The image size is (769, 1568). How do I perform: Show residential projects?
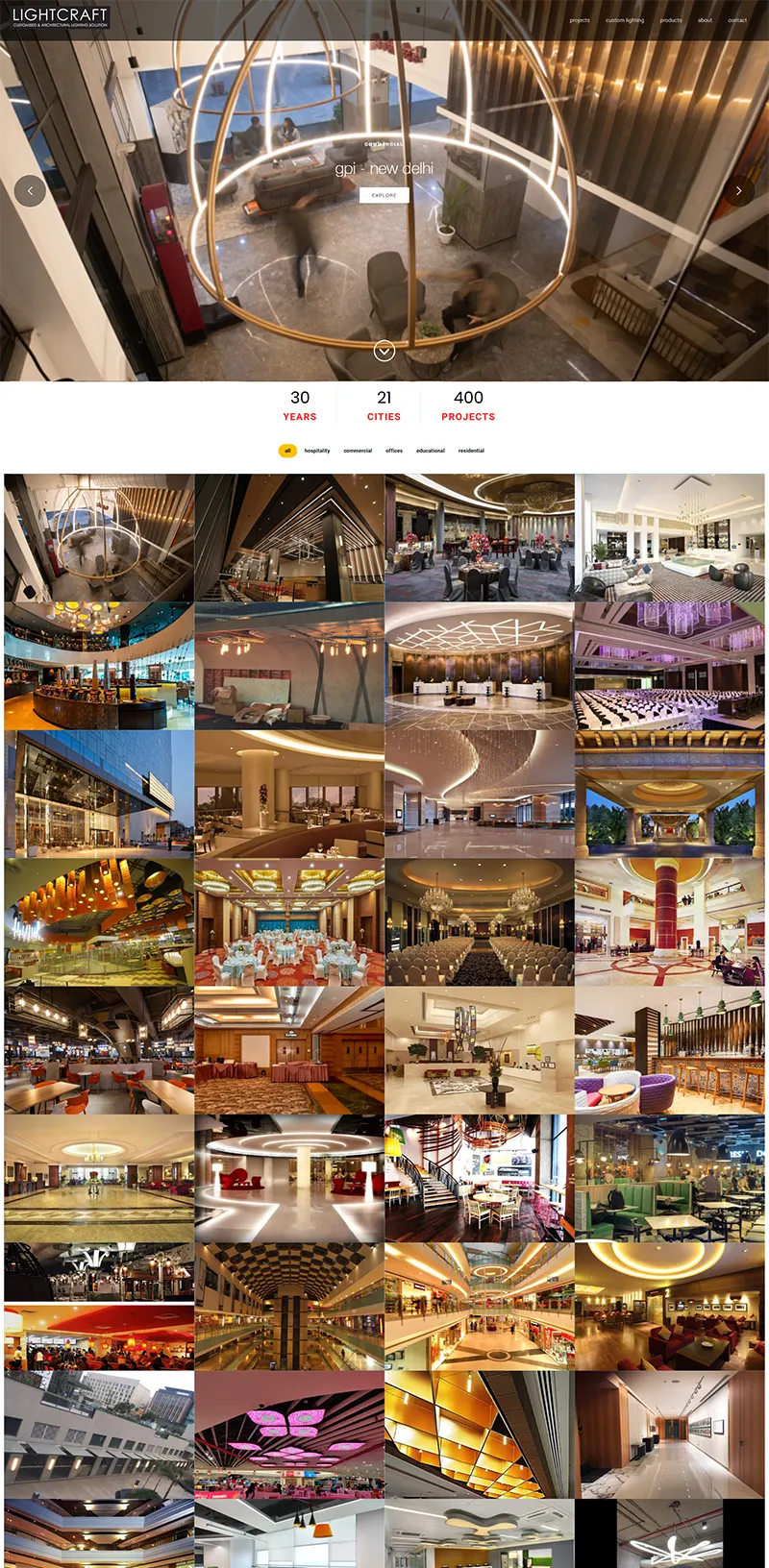[x=471, y=450]
